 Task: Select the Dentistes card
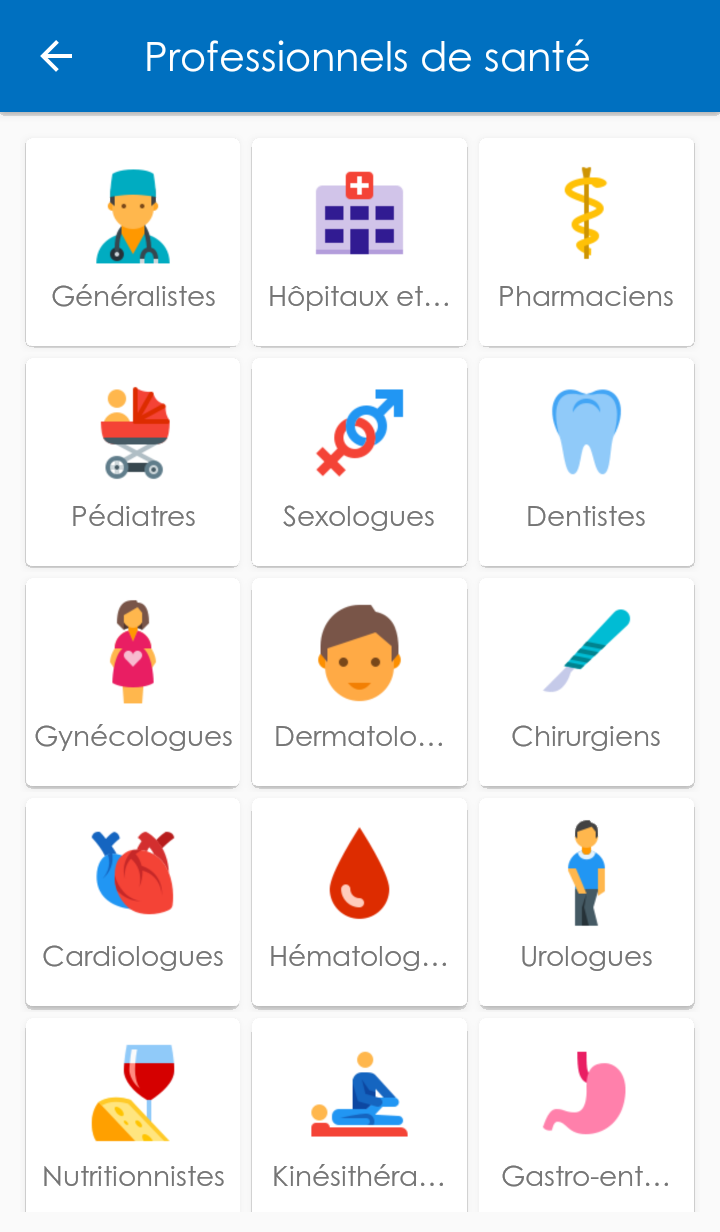coord(586,462)
